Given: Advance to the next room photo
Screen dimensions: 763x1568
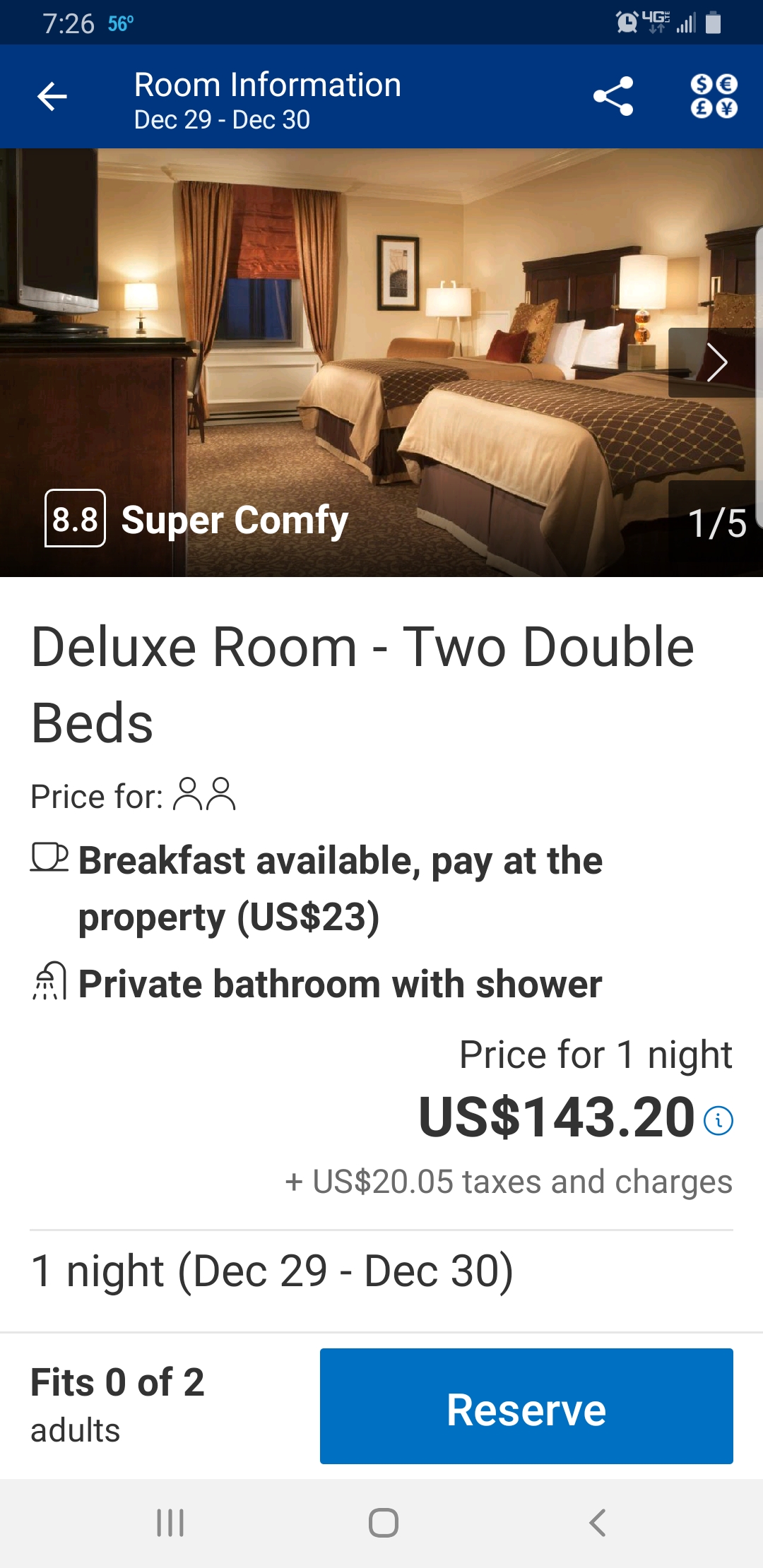Looking at the screenshot, I should [718, 362].
